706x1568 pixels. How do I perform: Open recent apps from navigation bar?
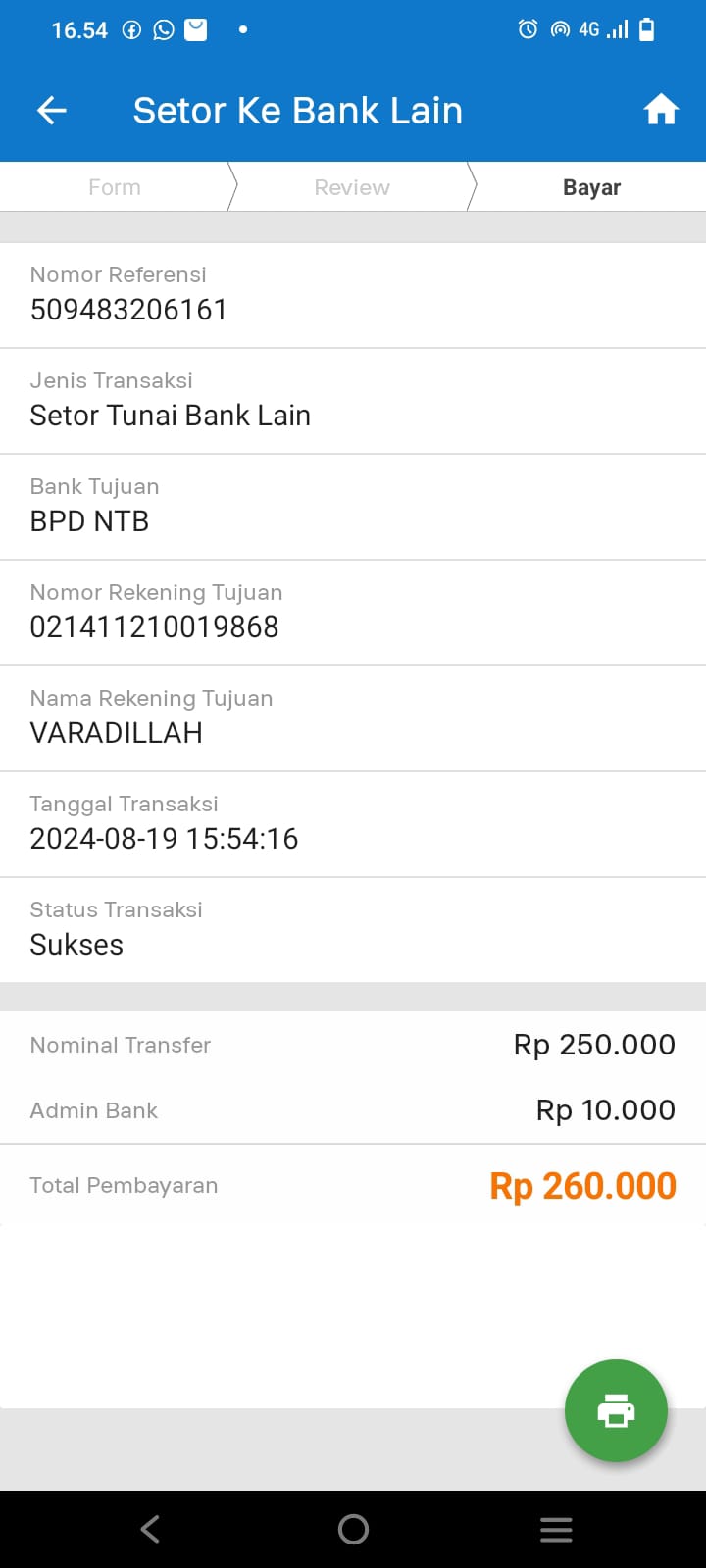[556, 1529]
